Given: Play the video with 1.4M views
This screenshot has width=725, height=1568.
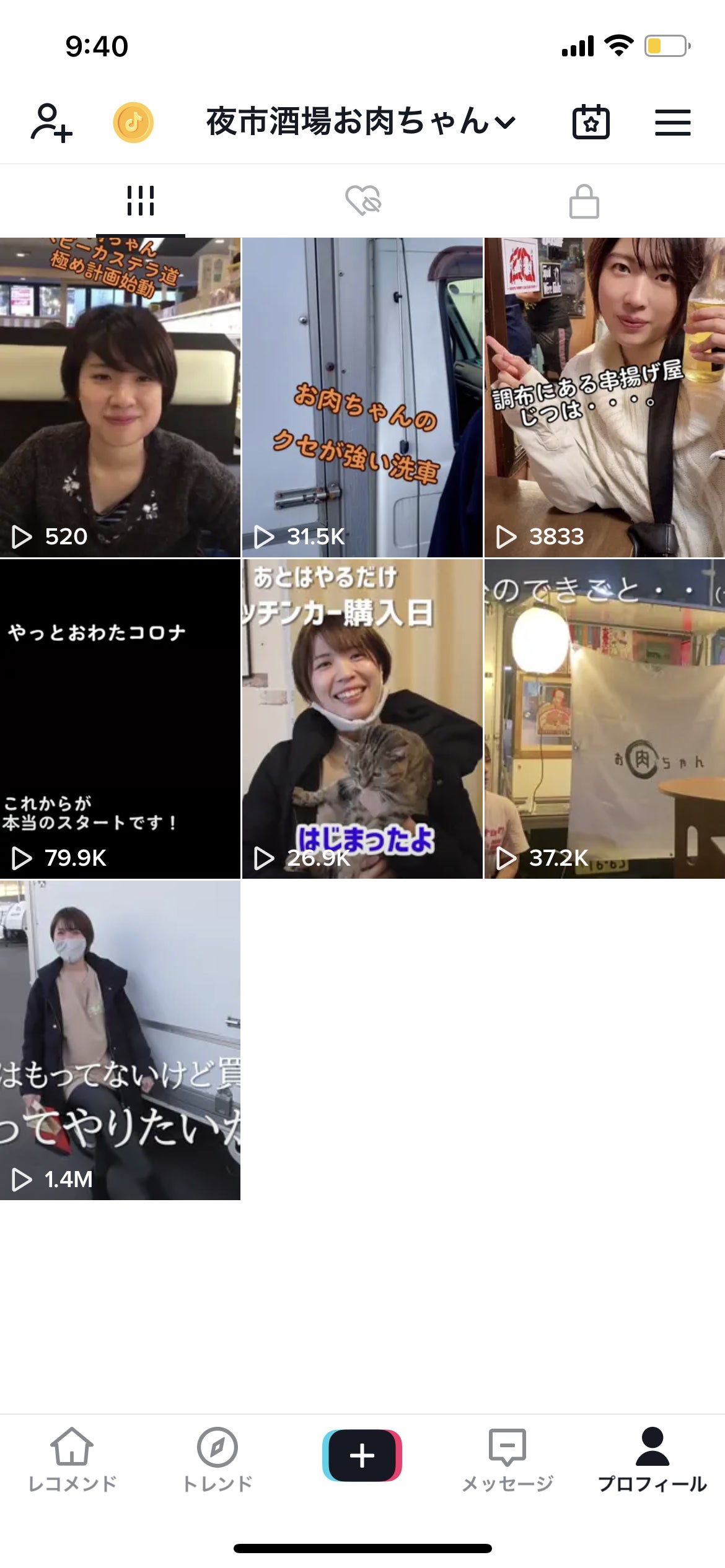Looking at the screenshot, I should point(120,1040).
